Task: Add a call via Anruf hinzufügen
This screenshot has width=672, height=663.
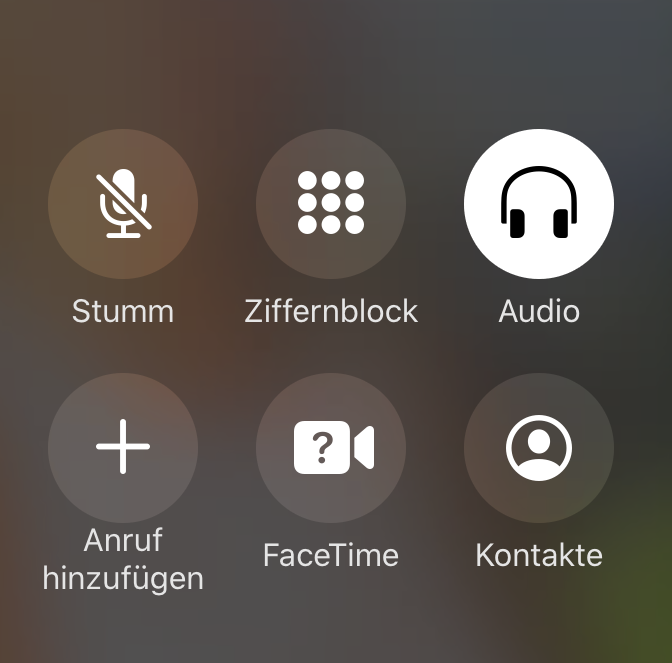Action: (123, 447)
